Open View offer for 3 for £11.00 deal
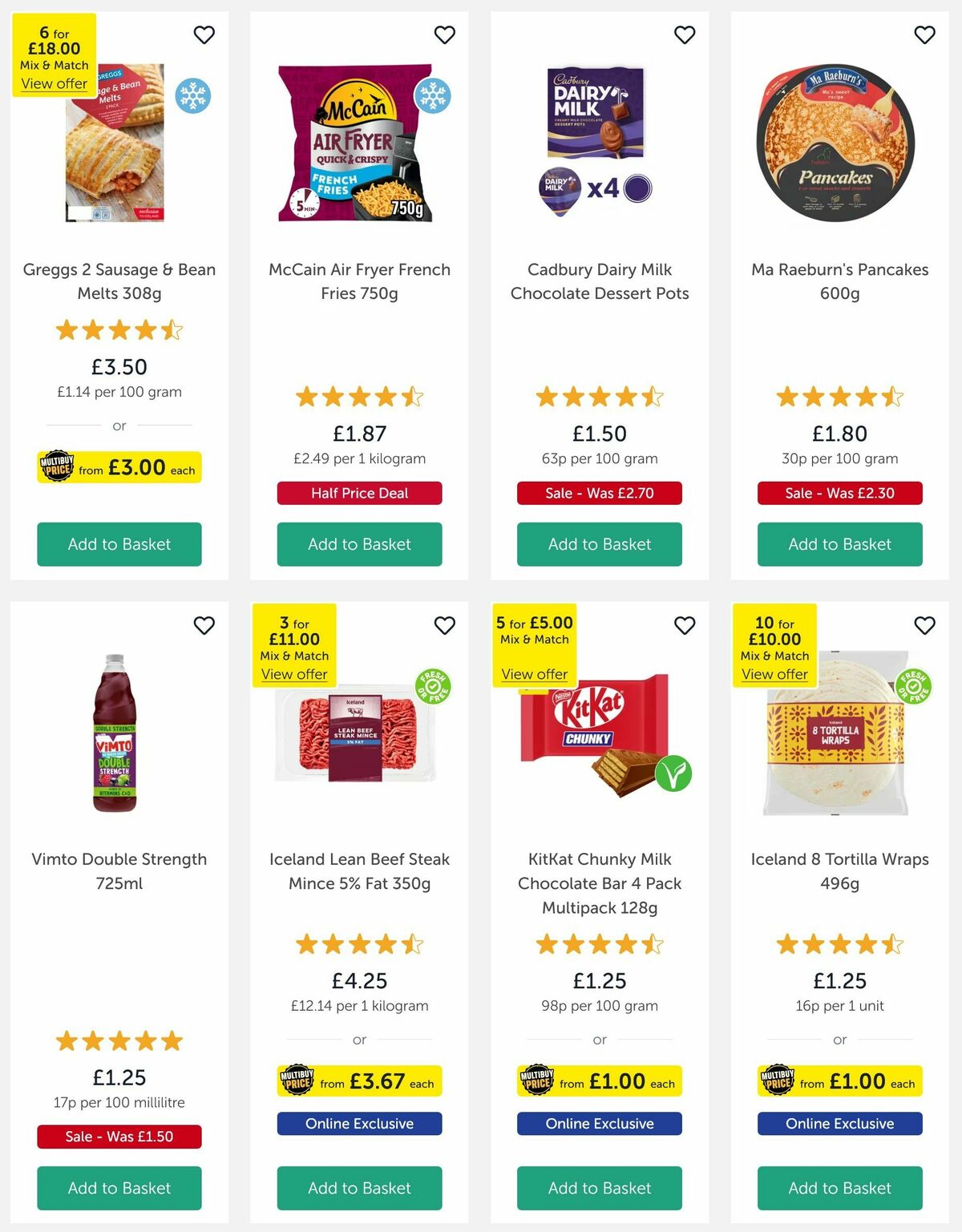This screenshot has width=962, height=1232. click(294, 674)
